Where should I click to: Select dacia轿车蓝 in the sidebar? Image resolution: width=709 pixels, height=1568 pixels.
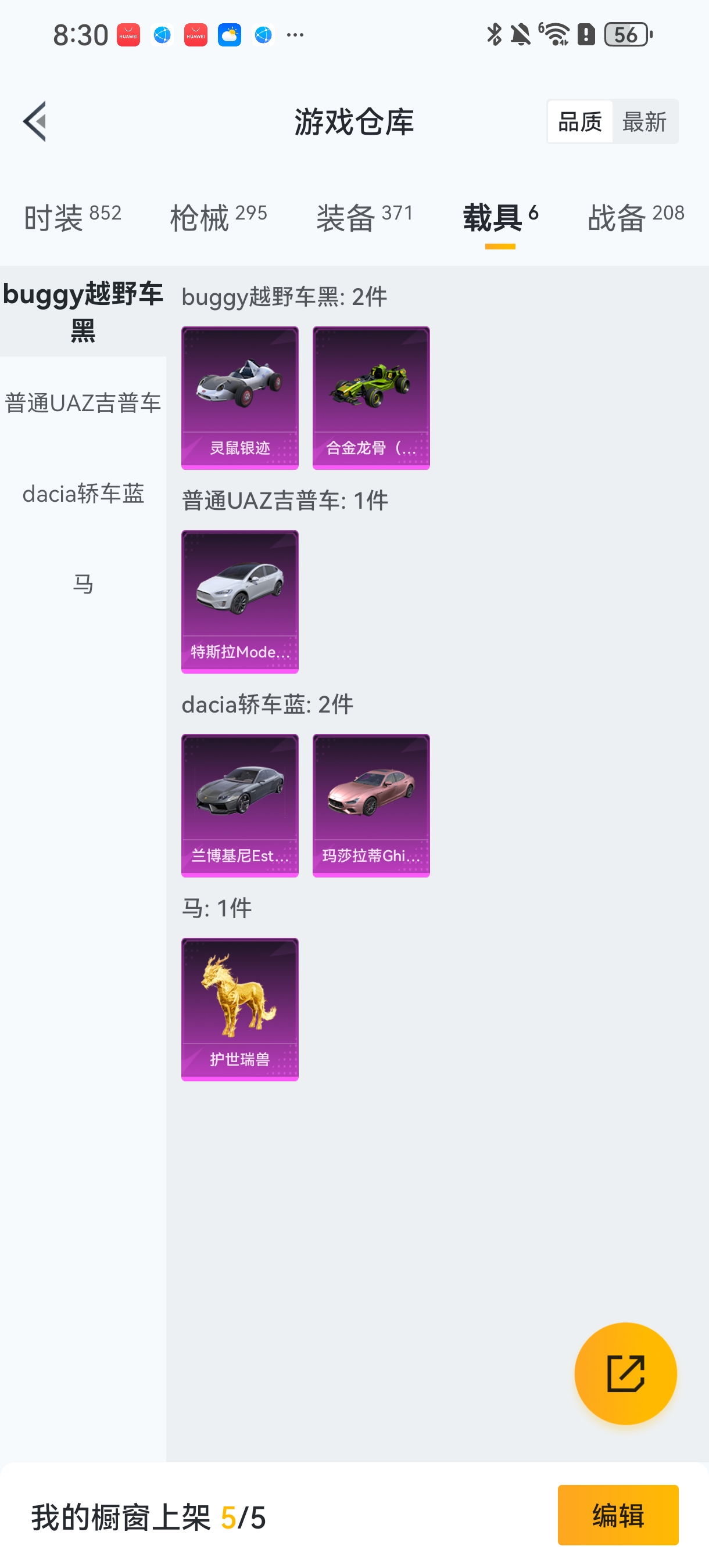83,493
